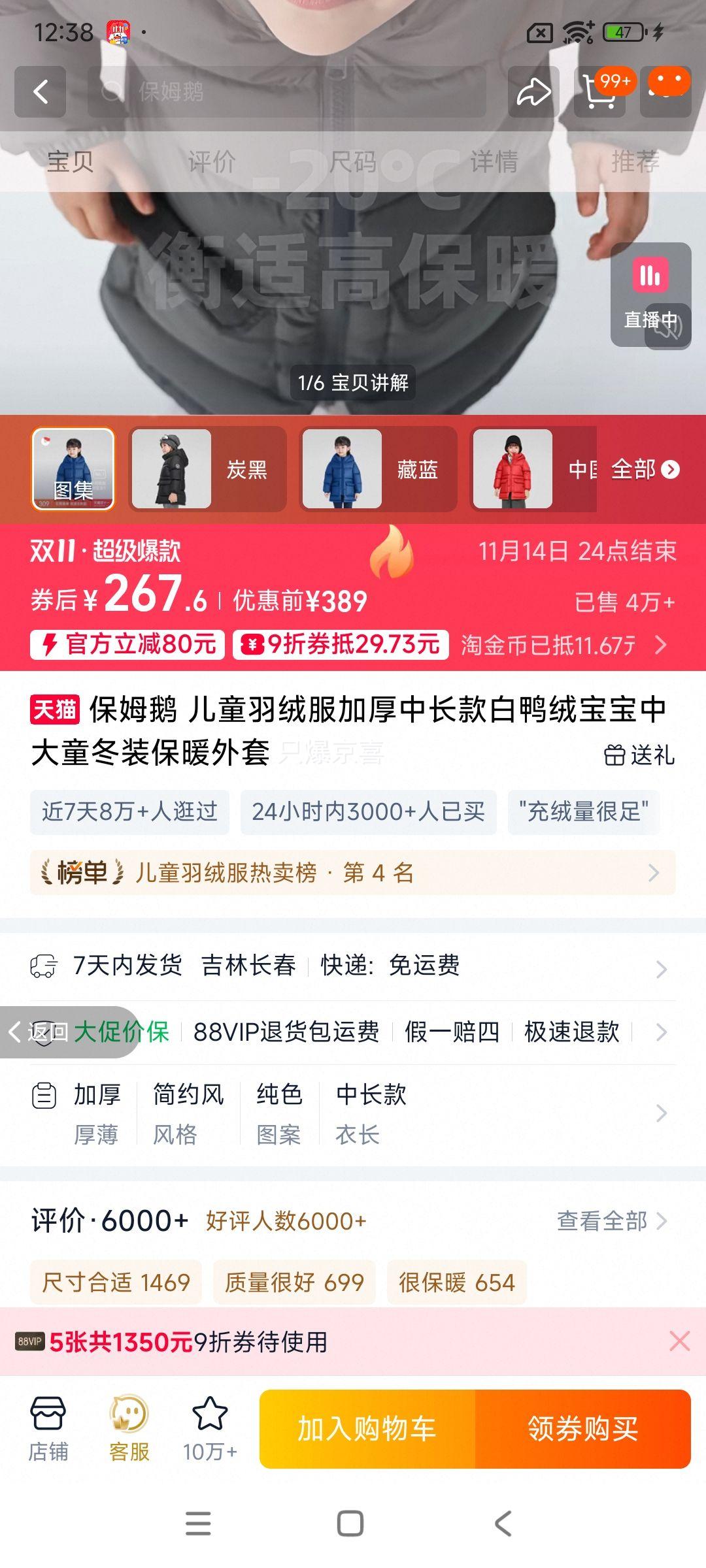Select the 藏蓝 color option
The width and height of the screenshot is (706, 1568).
378,469
